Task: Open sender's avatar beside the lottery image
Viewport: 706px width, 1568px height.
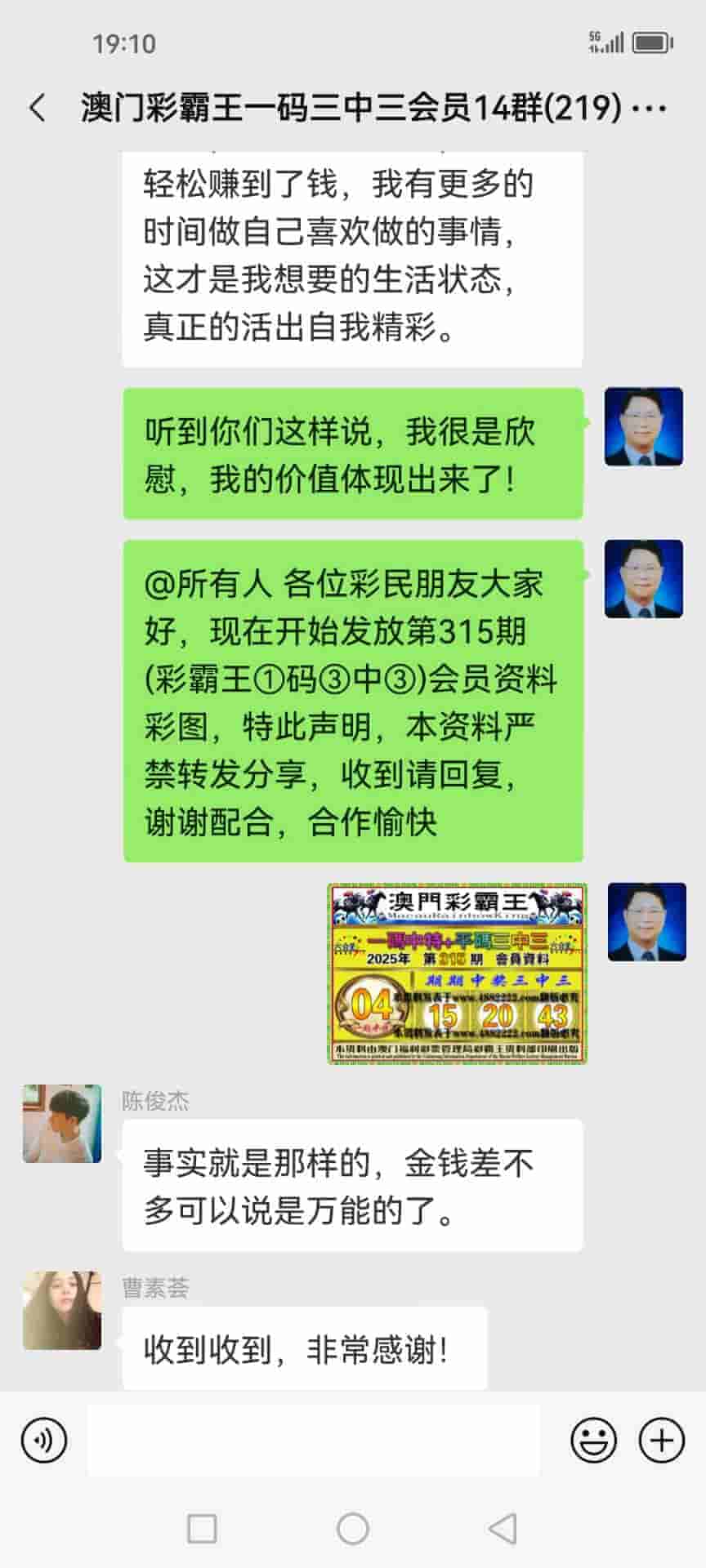Action: pyautogui.click(x=646, y=921)
